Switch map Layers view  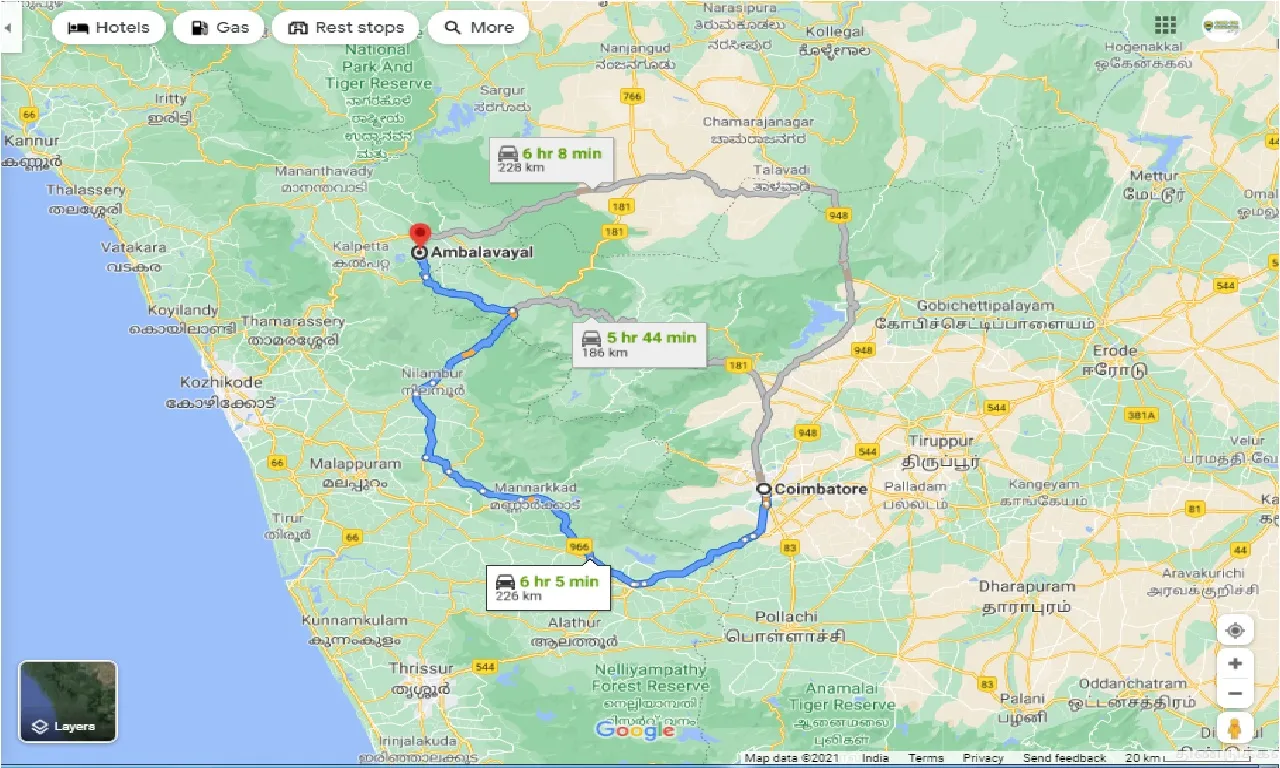(x=68, y=701)
